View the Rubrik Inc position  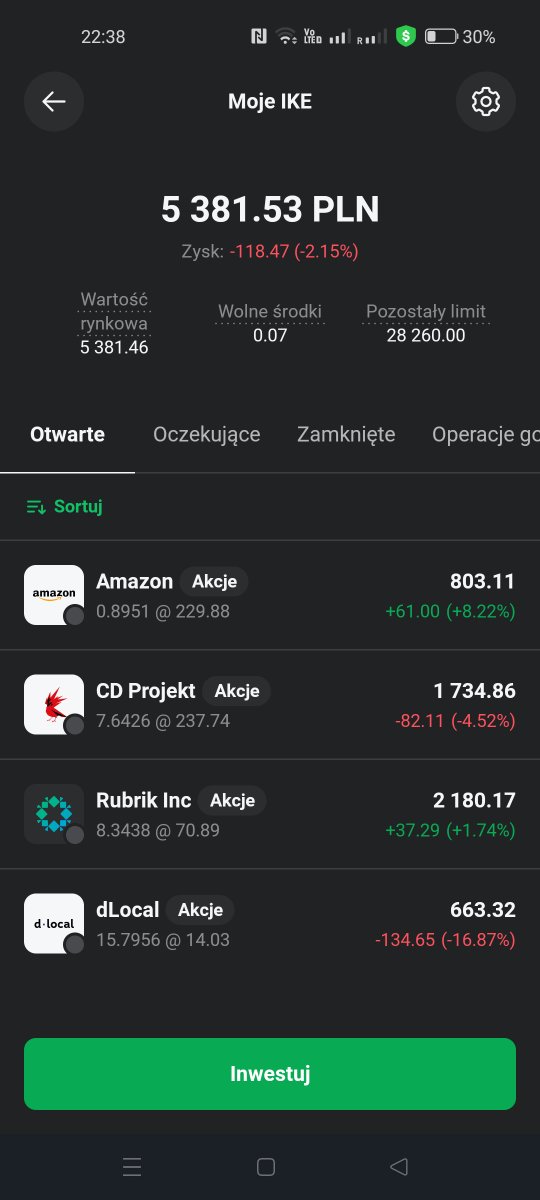[x=270, y=814]
